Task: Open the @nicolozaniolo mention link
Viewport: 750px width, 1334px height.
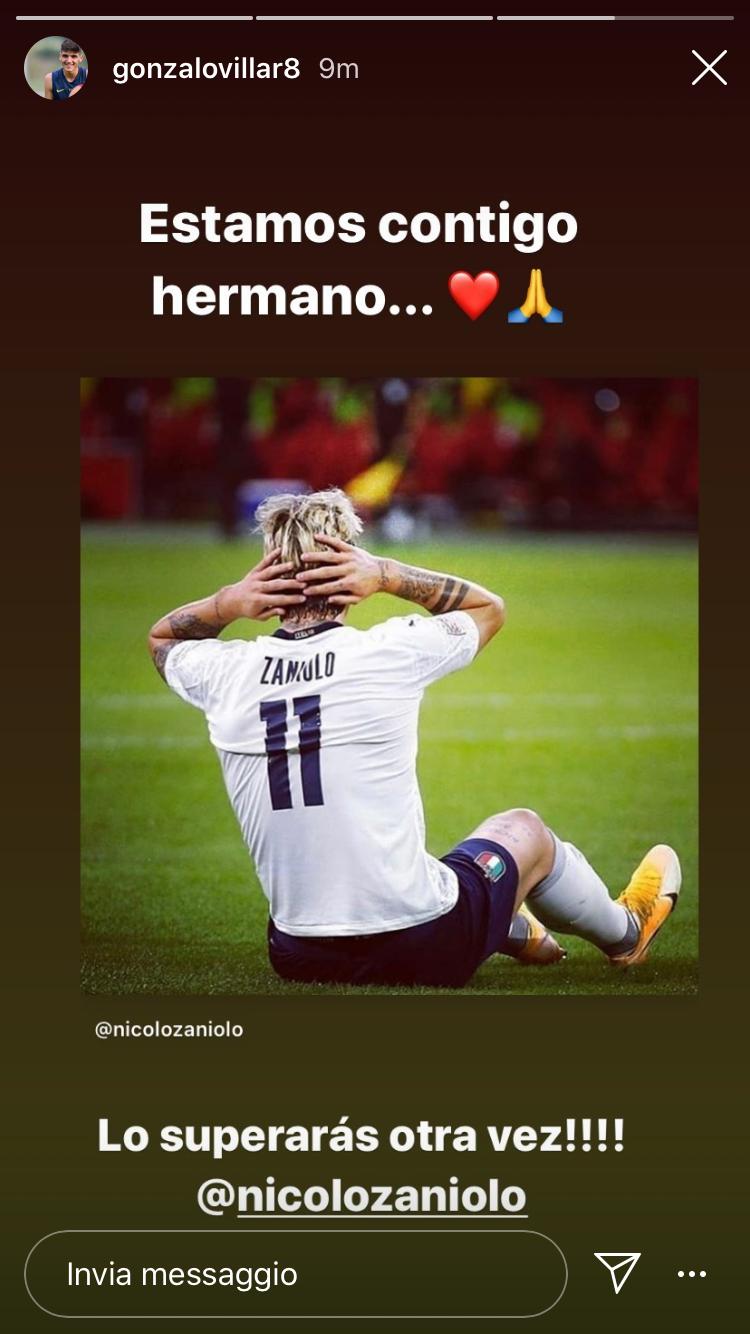Action: tap(362, 1196)
